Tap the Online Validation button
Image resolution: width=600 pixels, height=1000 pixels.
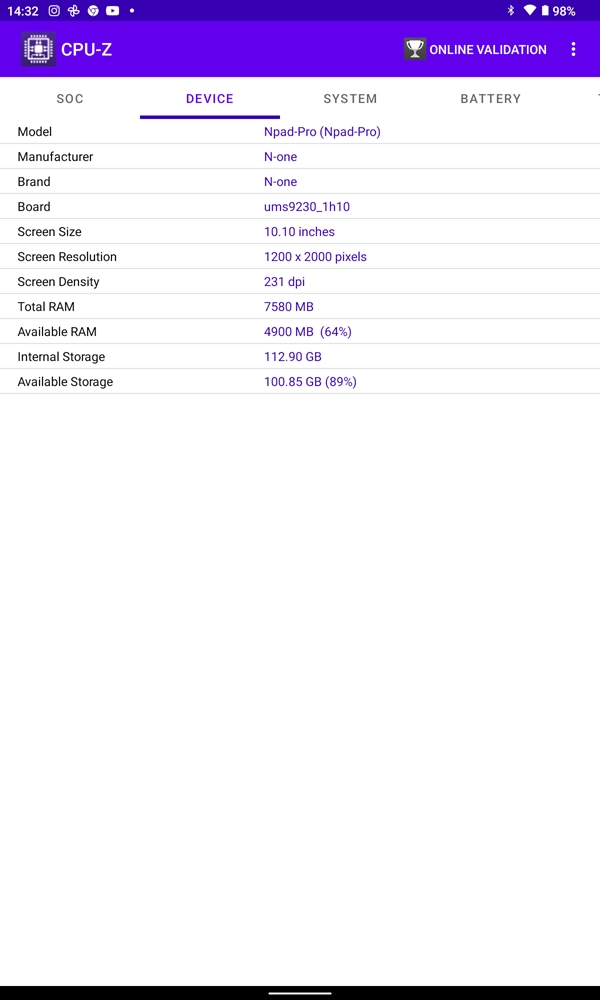(x=475, y=49)
